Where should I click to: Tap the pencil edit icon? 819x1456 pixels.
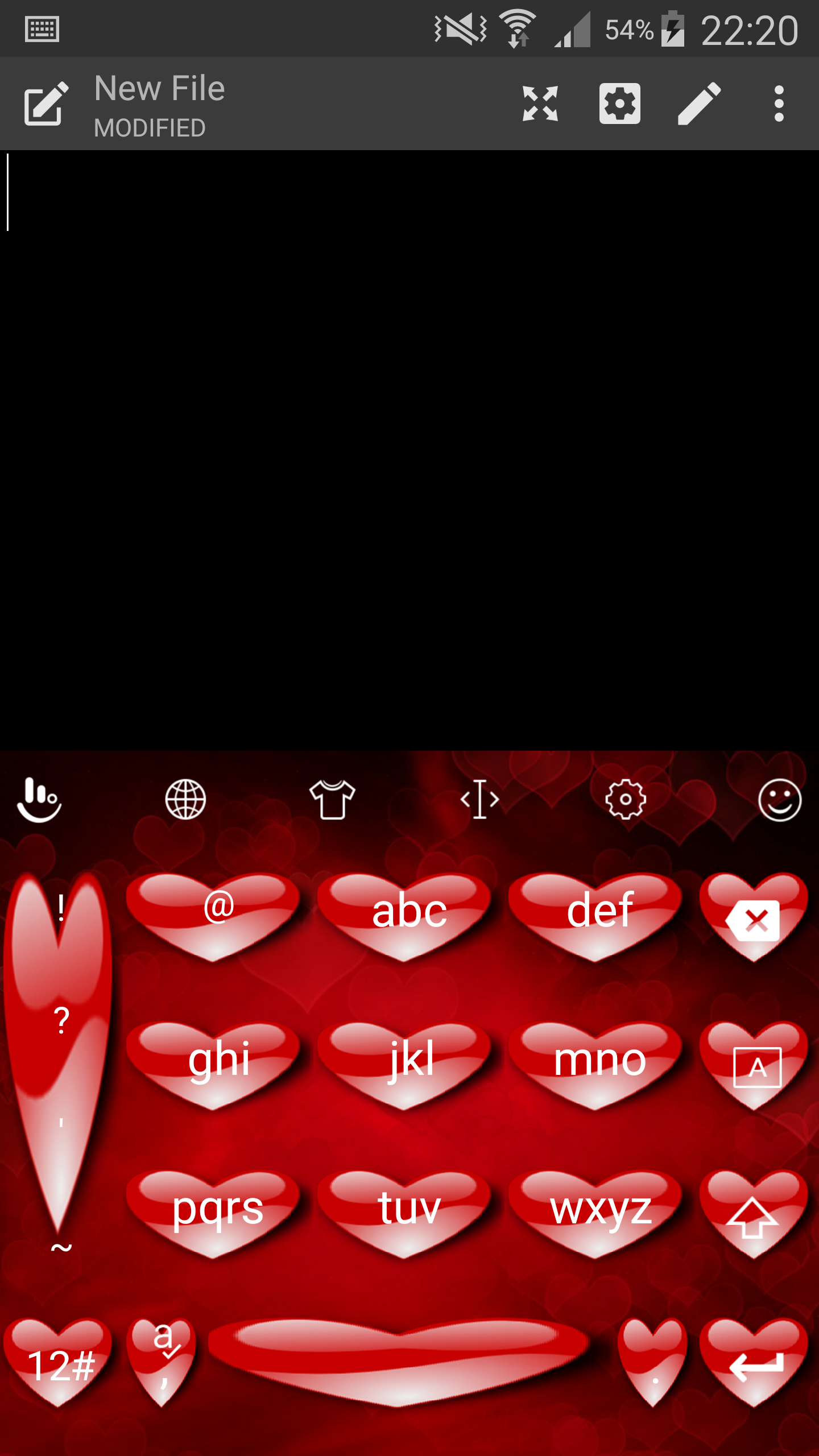[x=699, y=104]
